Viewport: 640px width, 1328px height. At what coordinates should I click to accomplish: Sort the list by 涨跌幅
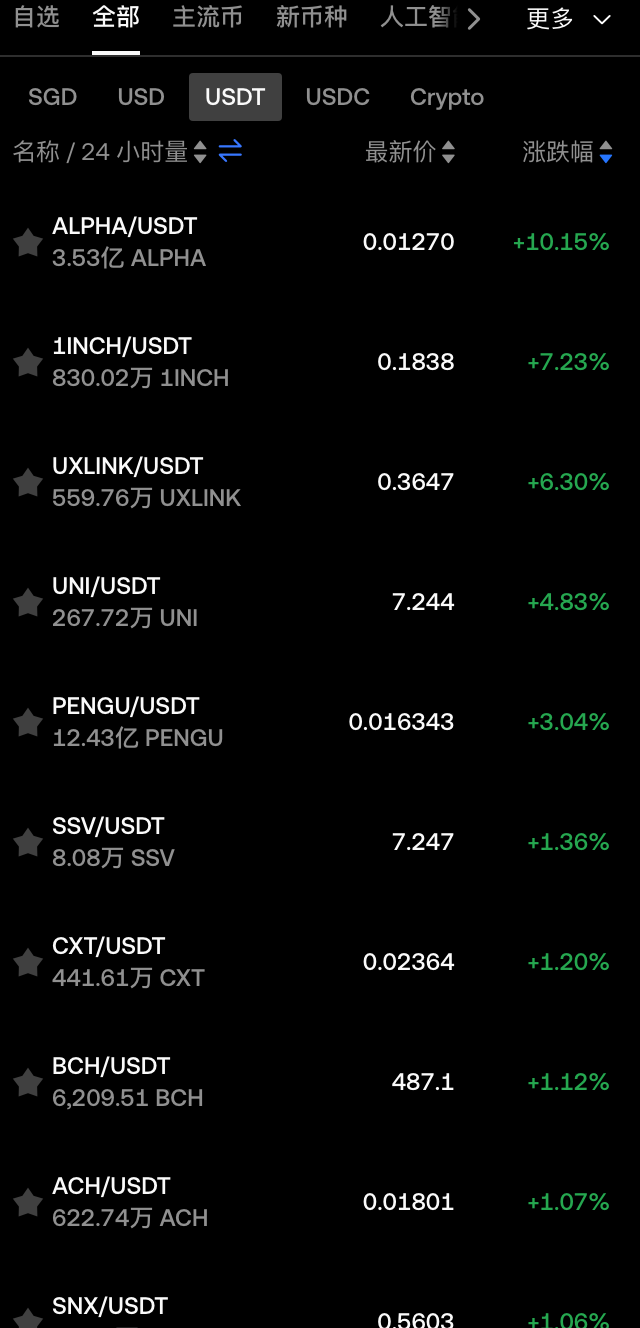pos(567,152)
